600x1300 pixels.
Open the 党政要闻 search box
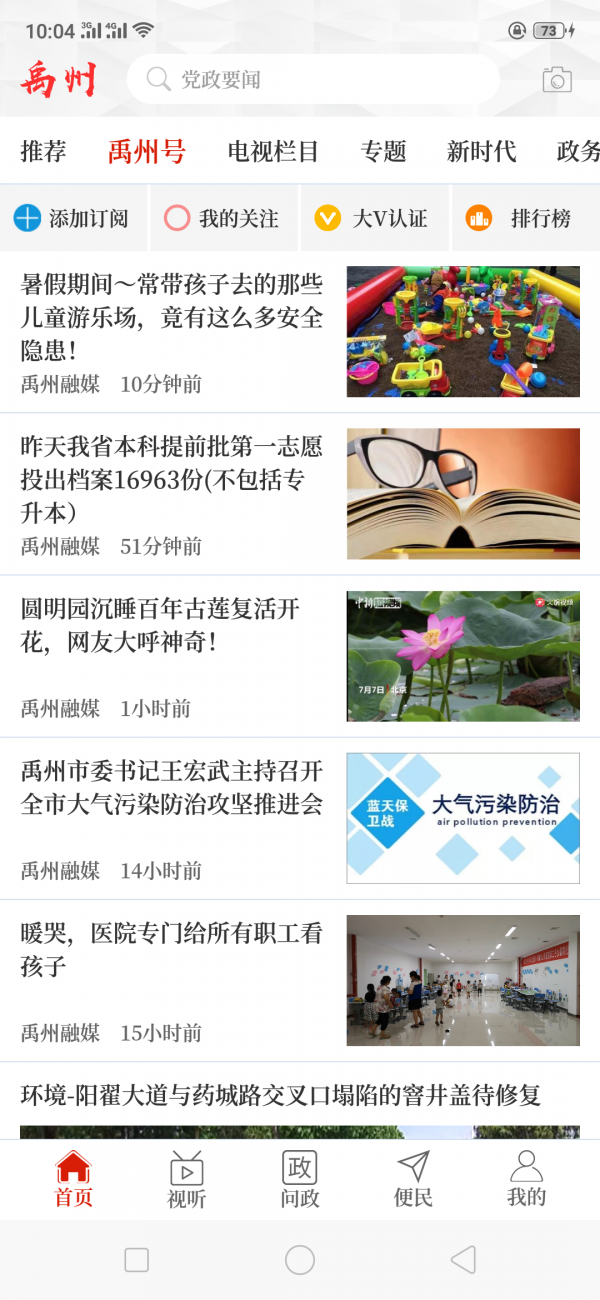[x=312, y=80]
